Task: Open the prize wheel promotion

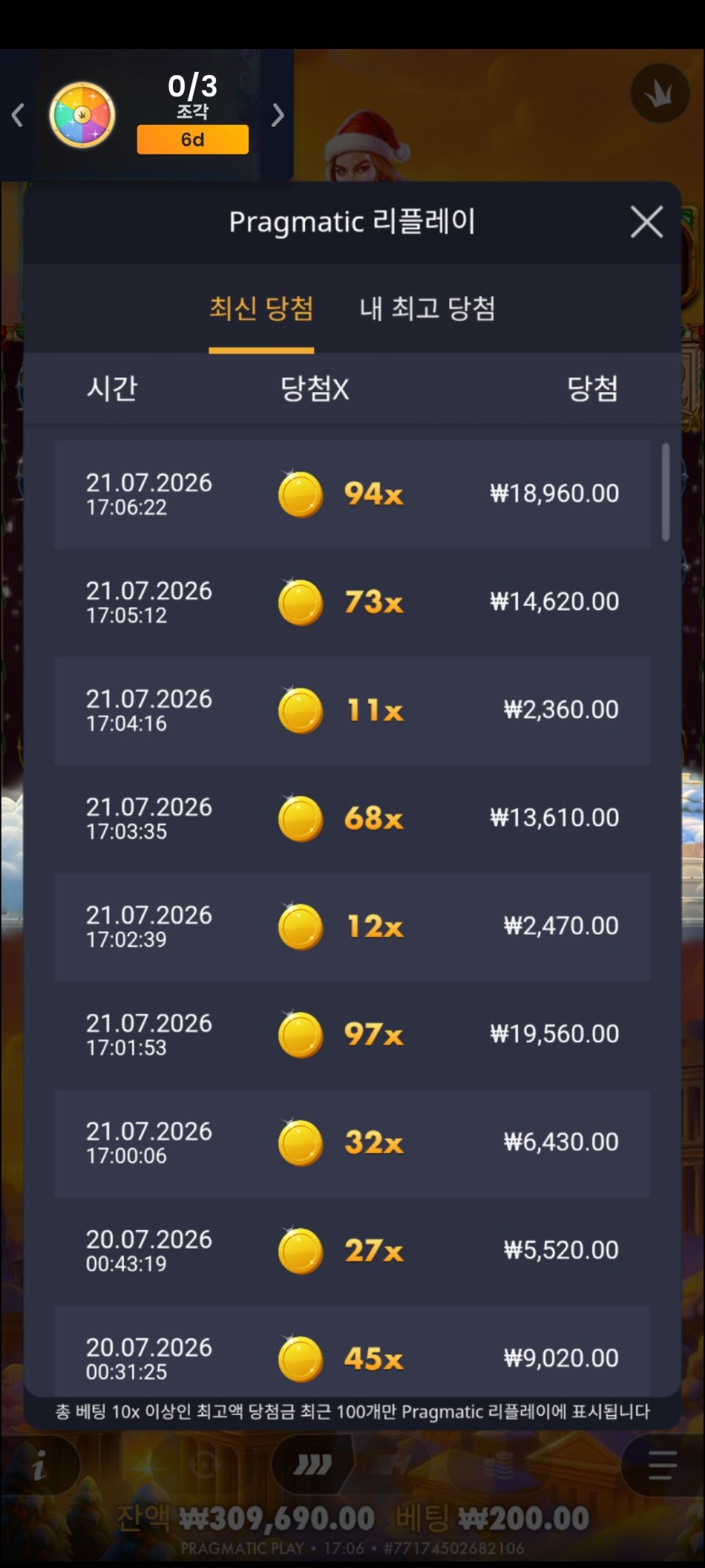Action: pyautogui.click(x=82, y=115)
